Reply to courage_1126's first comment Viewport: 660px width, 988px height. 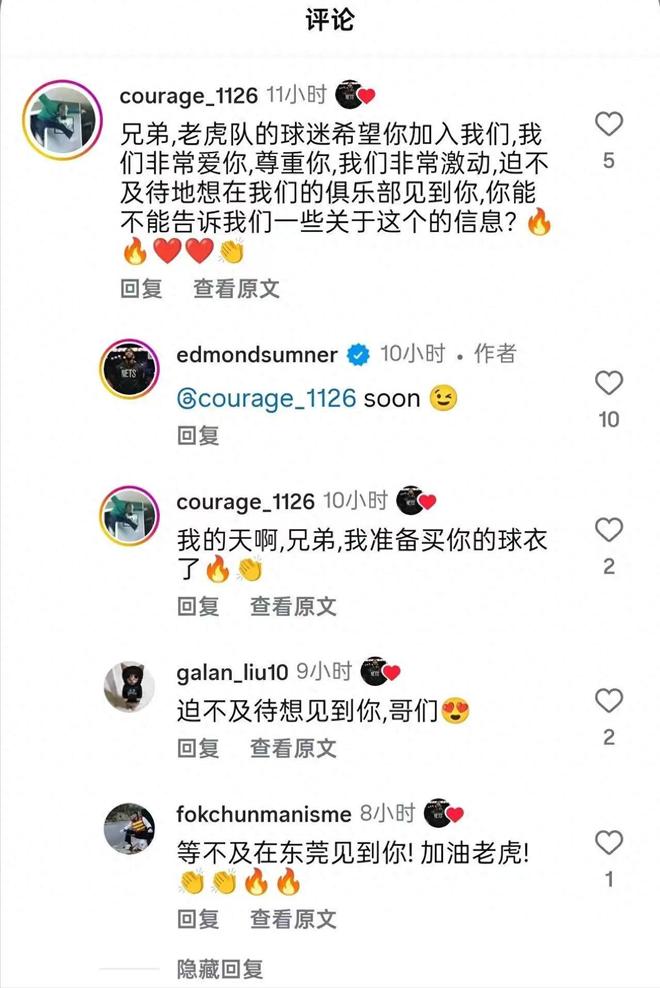(x=141, y=289)
